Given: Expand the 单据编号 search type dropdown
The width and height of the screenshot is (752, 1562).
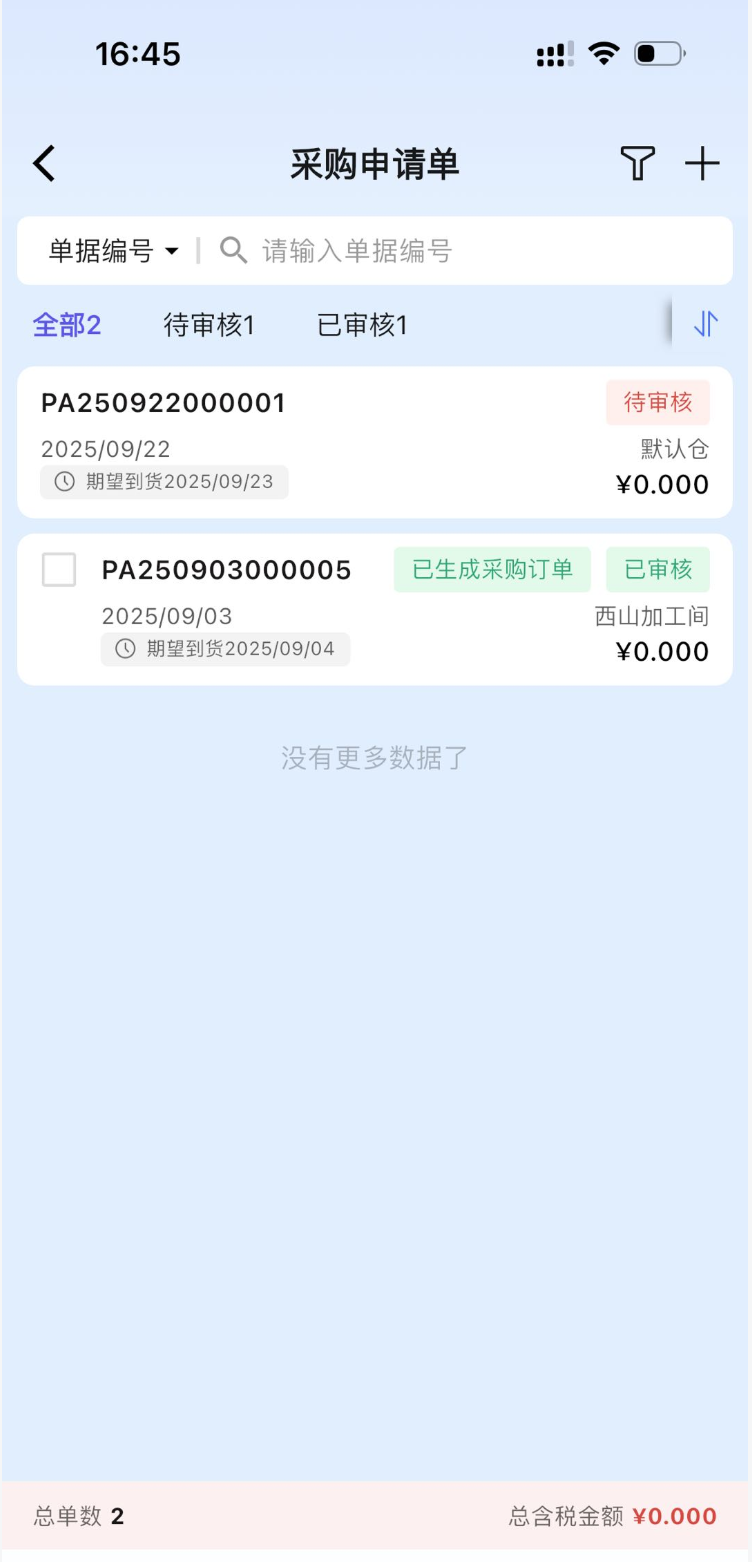Looking at the screenshot, I should coord(114,251).
